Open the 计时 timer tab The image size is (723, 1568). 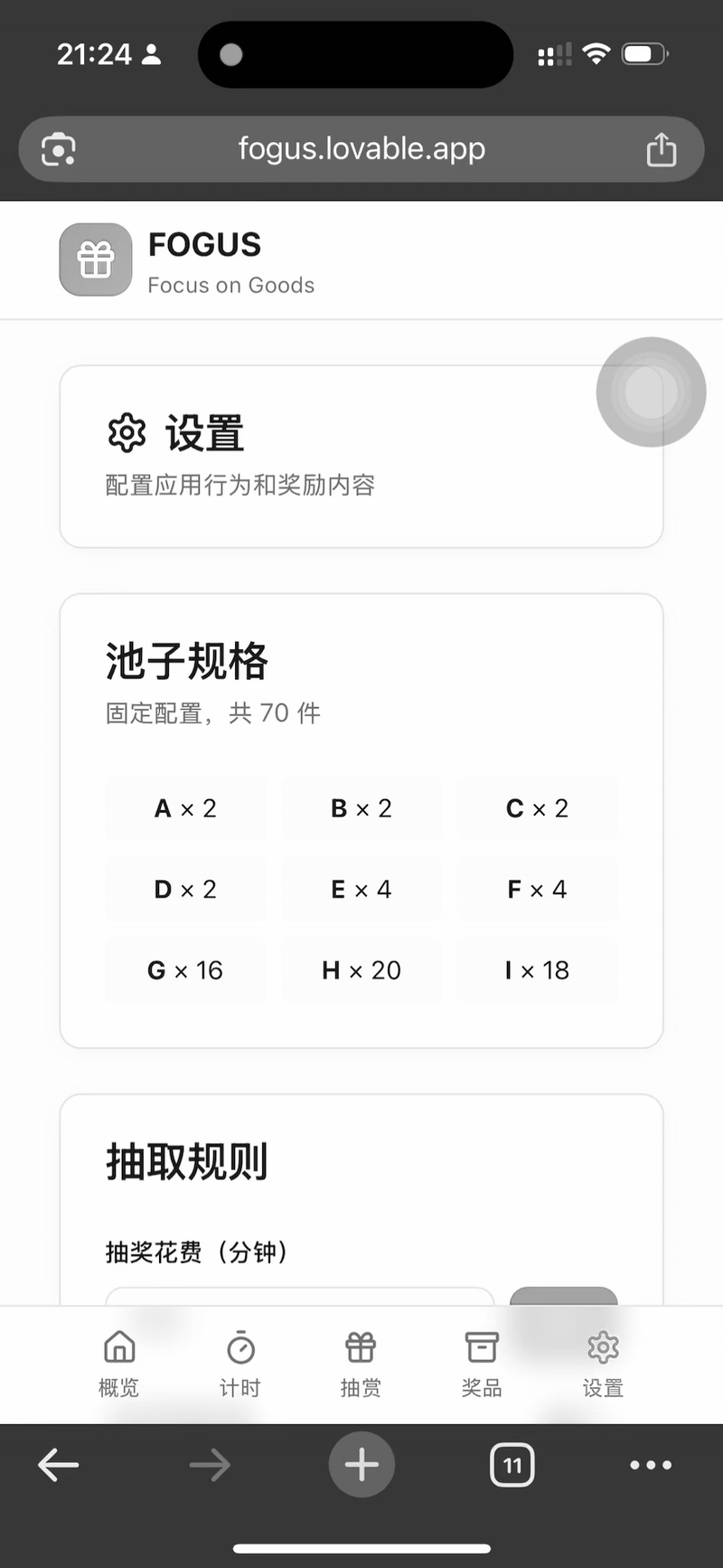(239, 1363)
